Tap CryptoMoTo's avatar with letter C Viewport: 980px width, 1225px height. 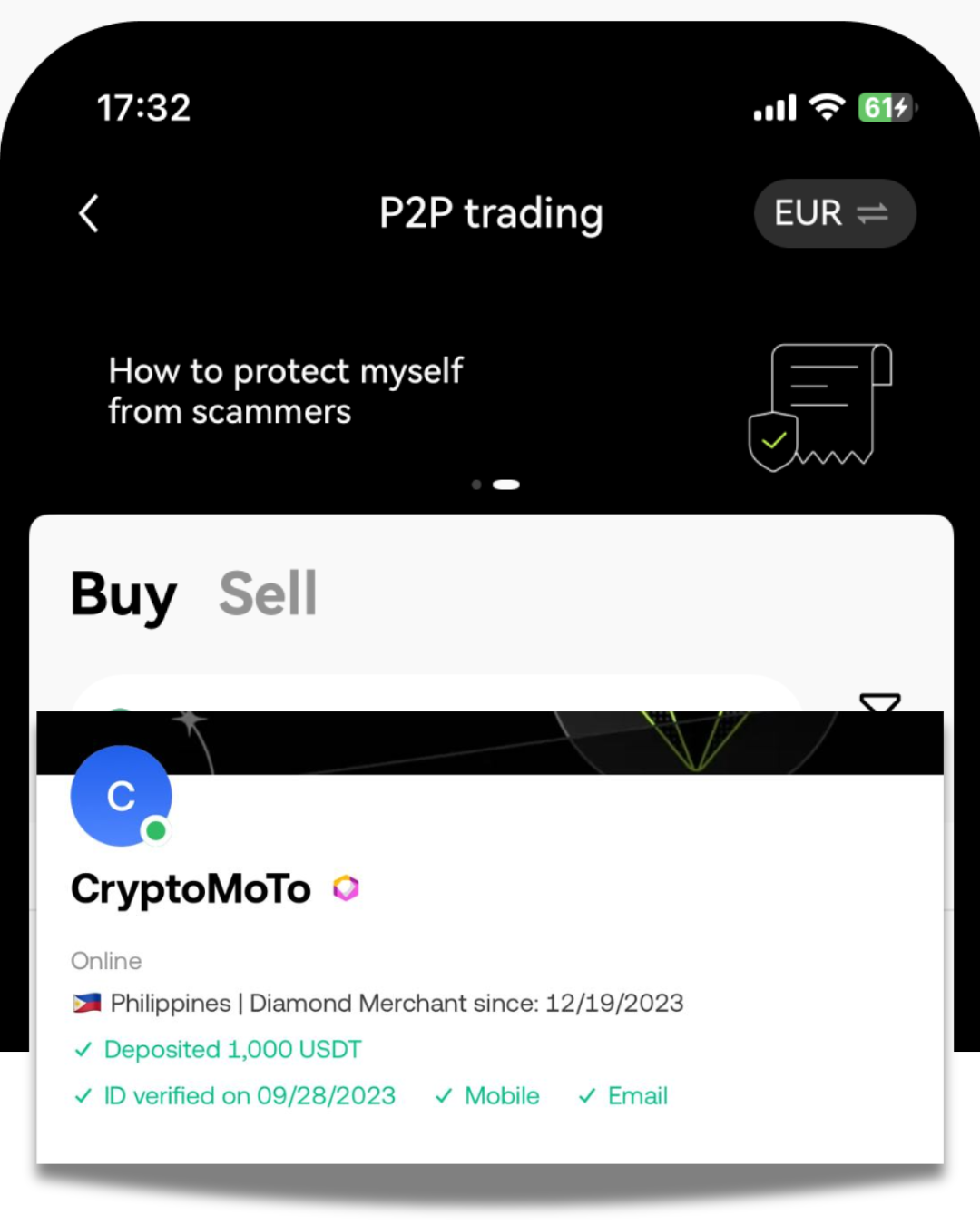[x=121, y=794]
